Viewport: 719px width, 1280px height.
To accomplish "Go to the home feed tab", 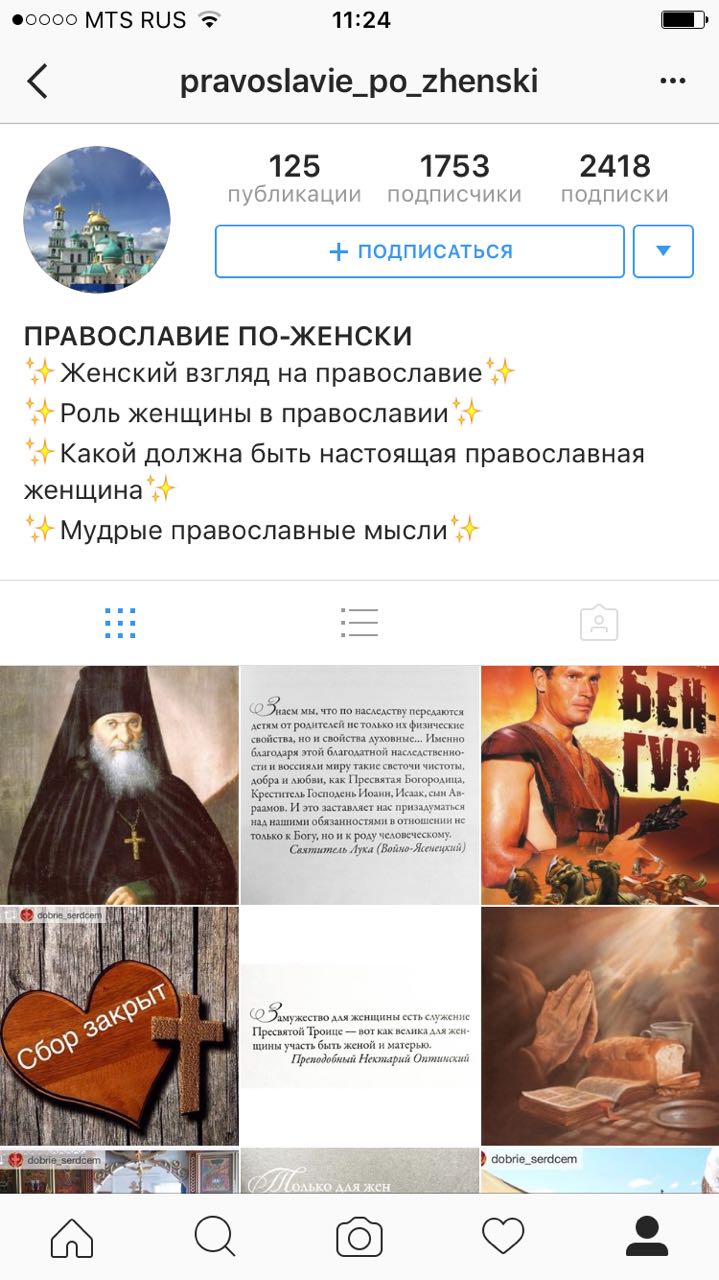I will click(x=72, y=1237).
